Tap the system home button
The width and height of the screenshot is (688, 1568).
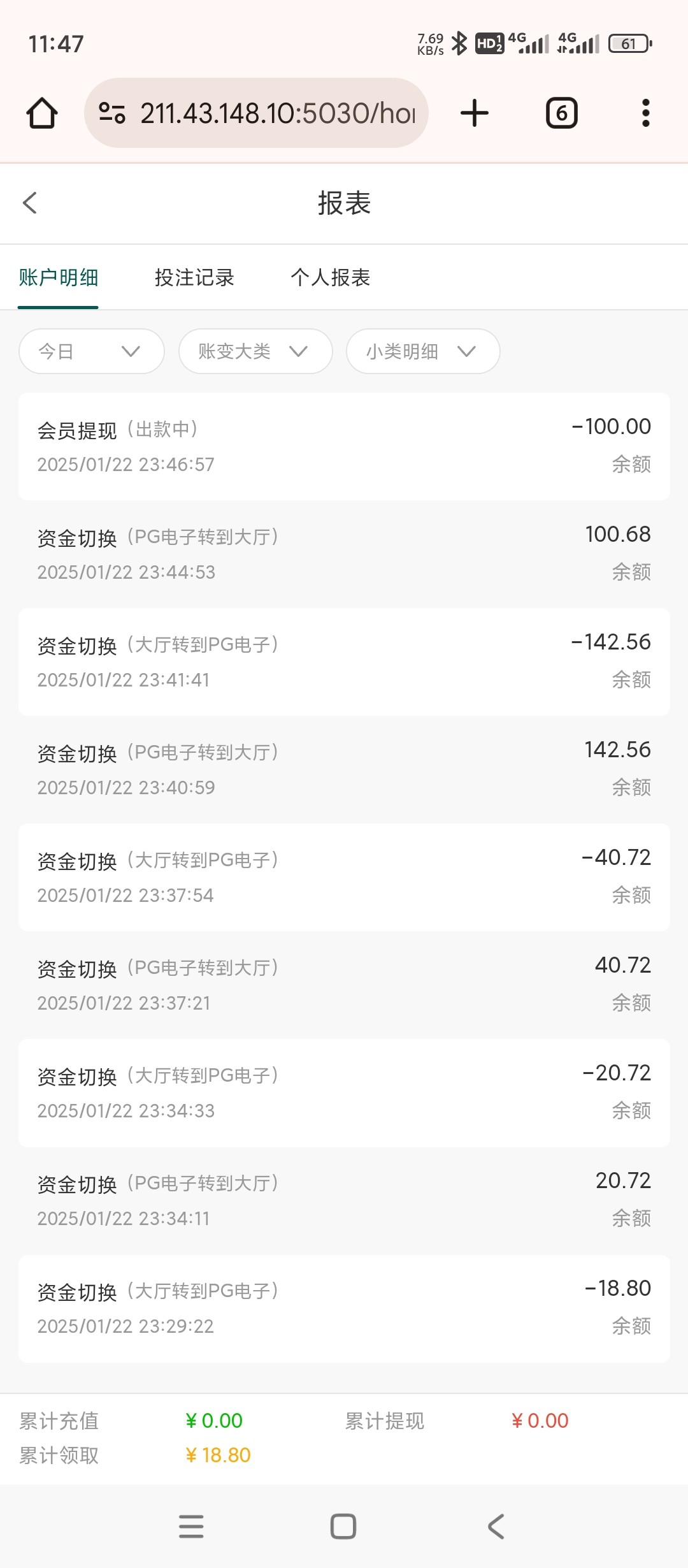[343, 1527]
